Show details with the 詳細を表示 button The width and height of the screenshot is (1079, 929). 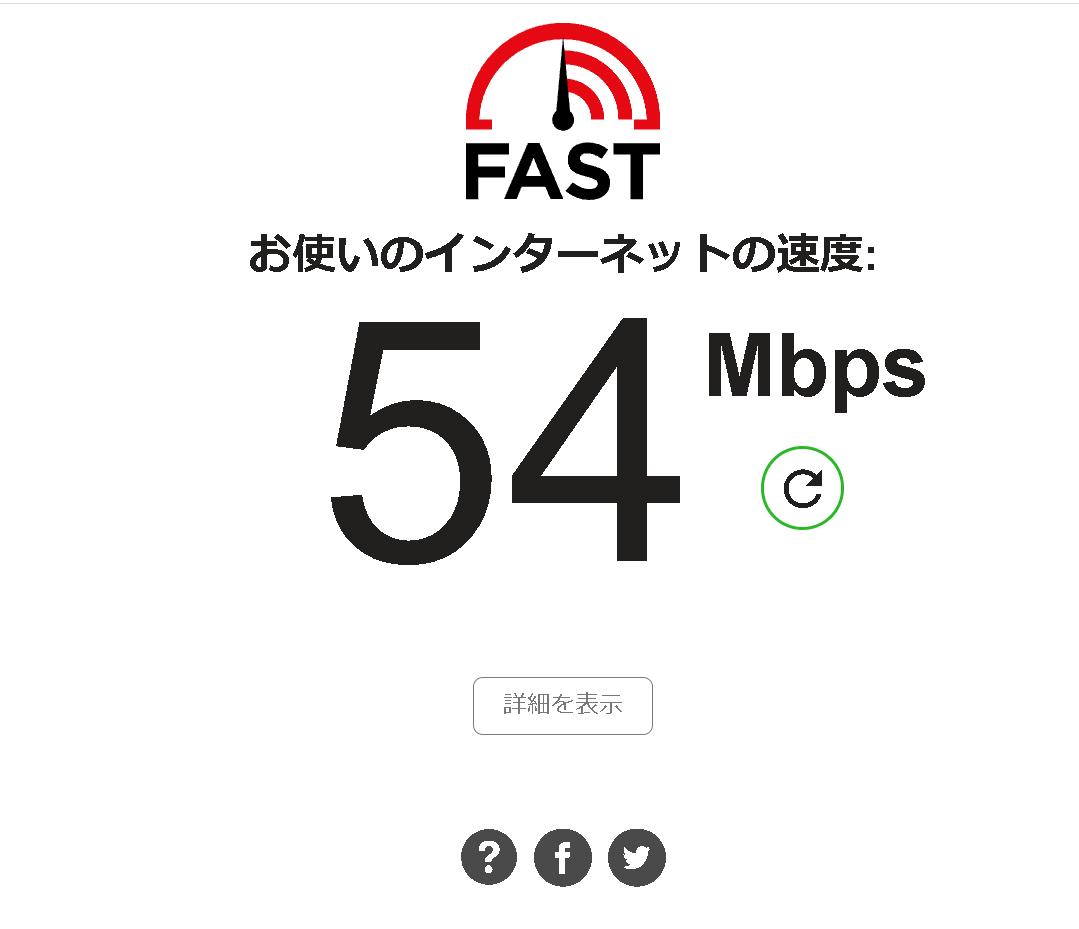click(x=562, y=705)
